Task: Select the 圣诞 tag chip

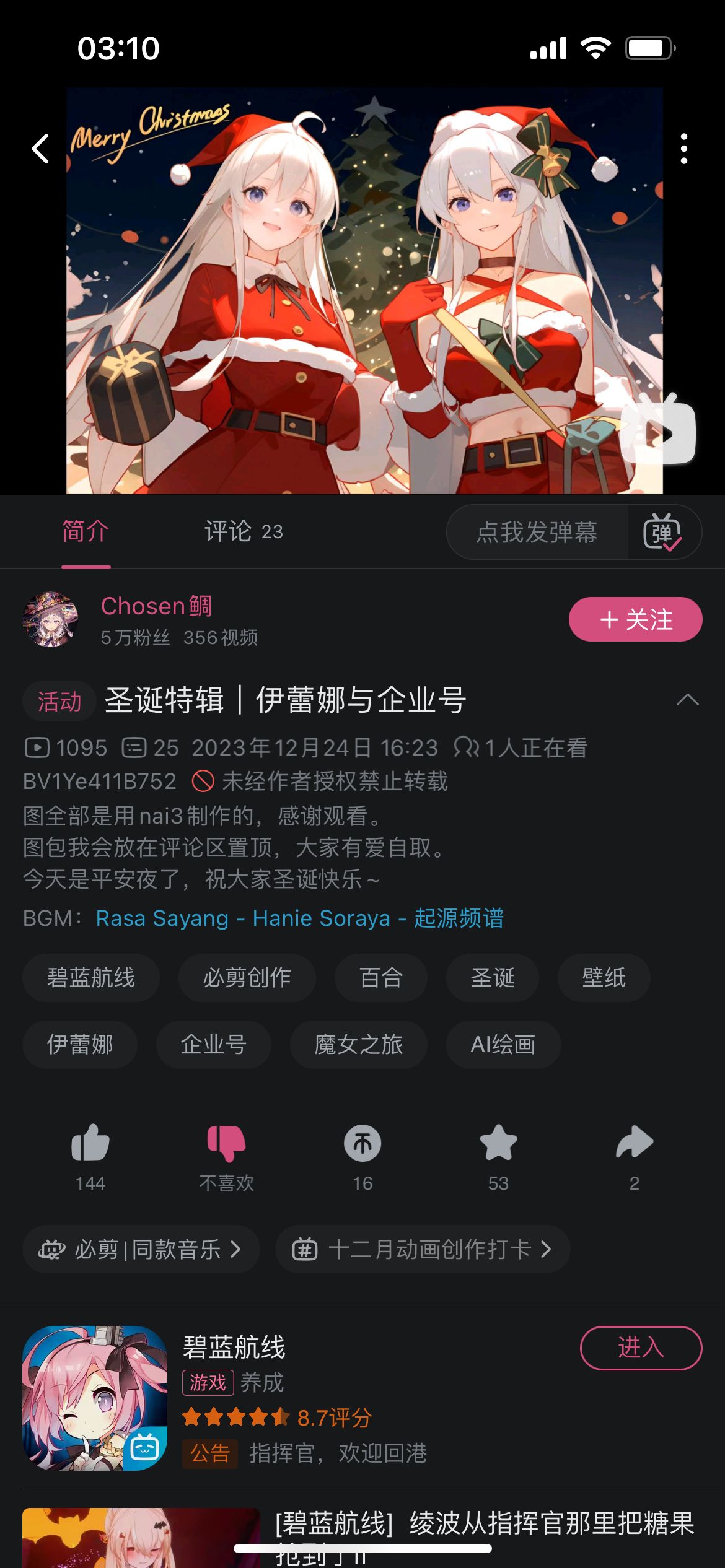Action: [493, 978]
